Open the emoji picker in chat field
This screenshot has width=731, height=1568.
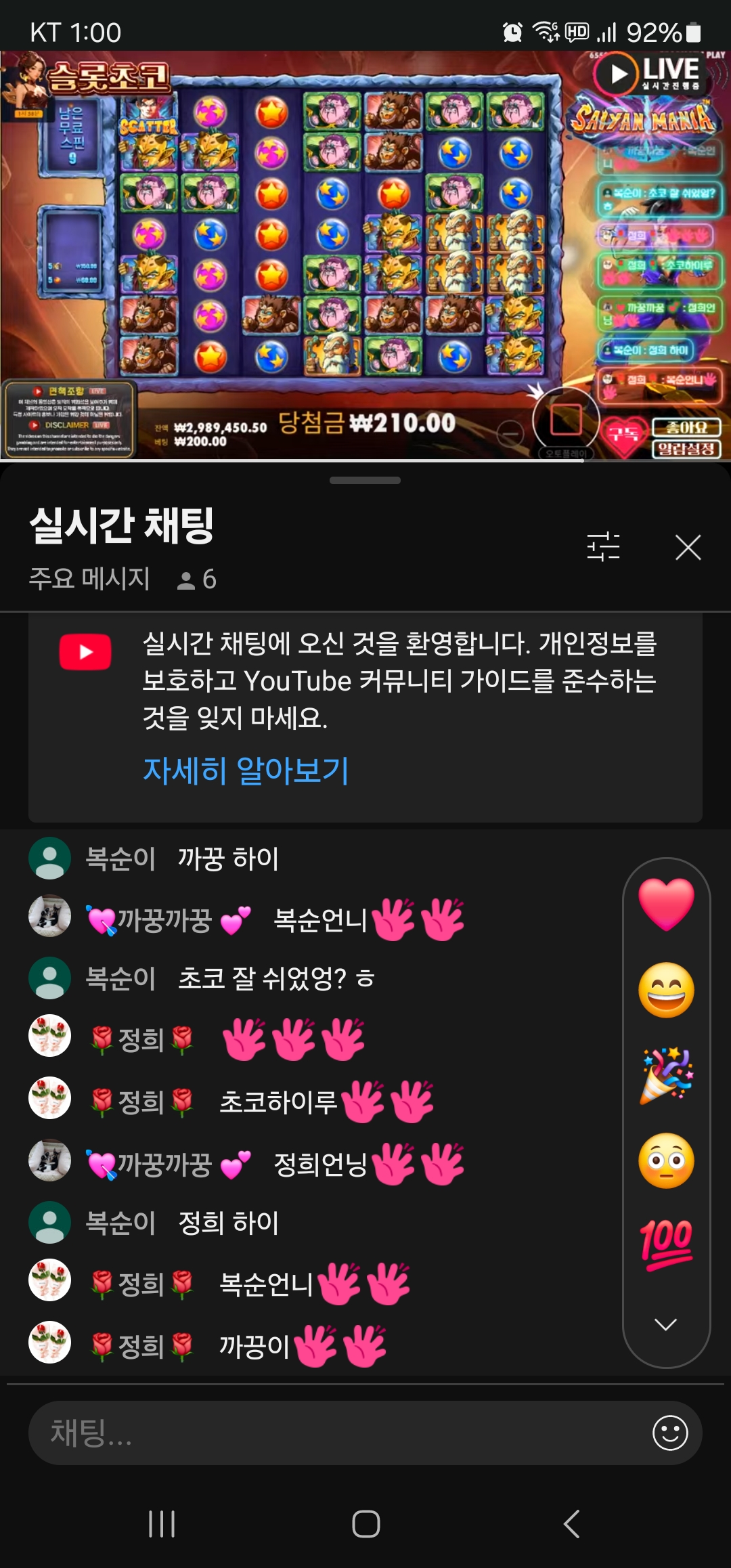(670, 1433)
